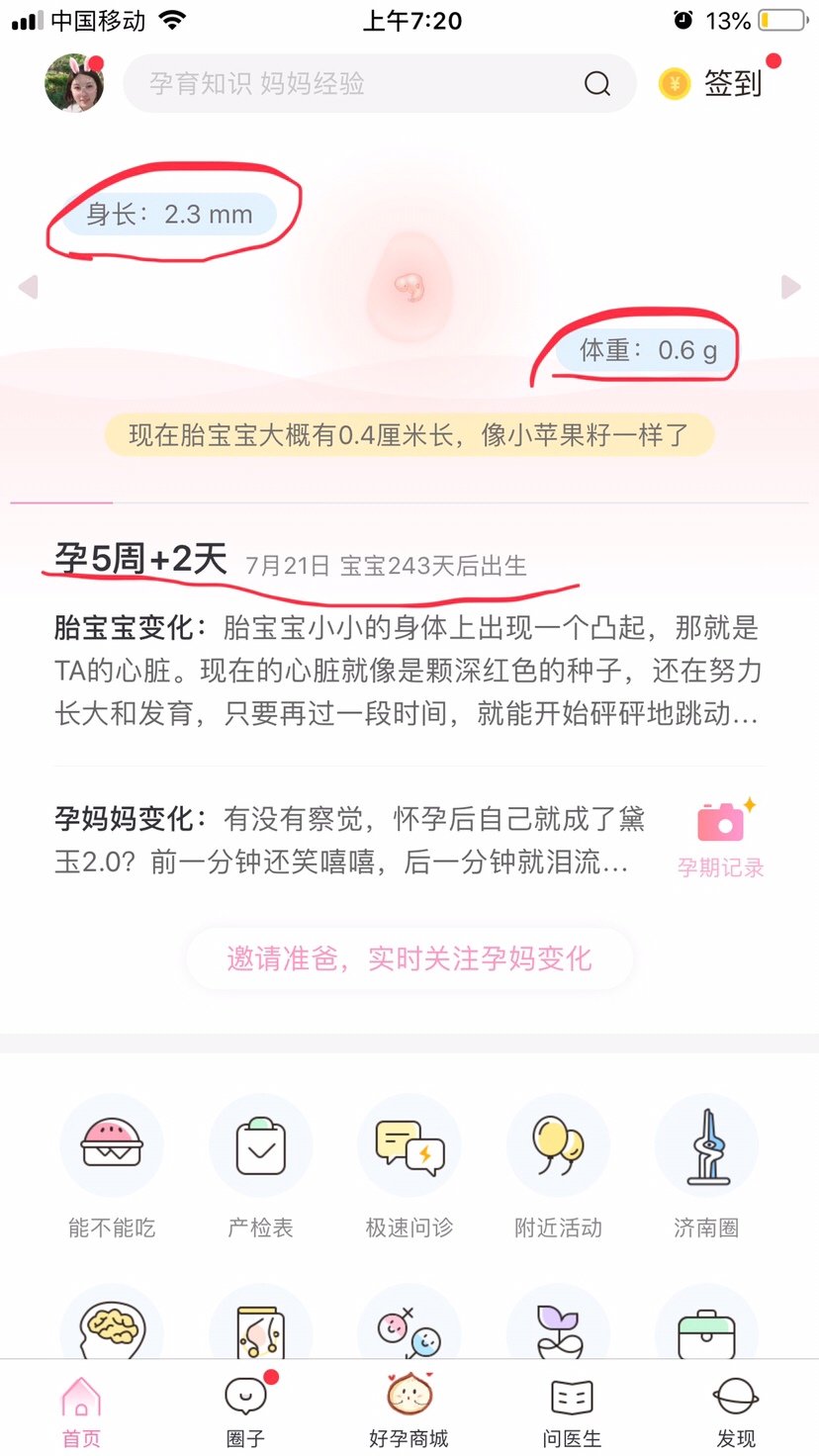
Task: Go to next day with right arrow
Action: 790,287
